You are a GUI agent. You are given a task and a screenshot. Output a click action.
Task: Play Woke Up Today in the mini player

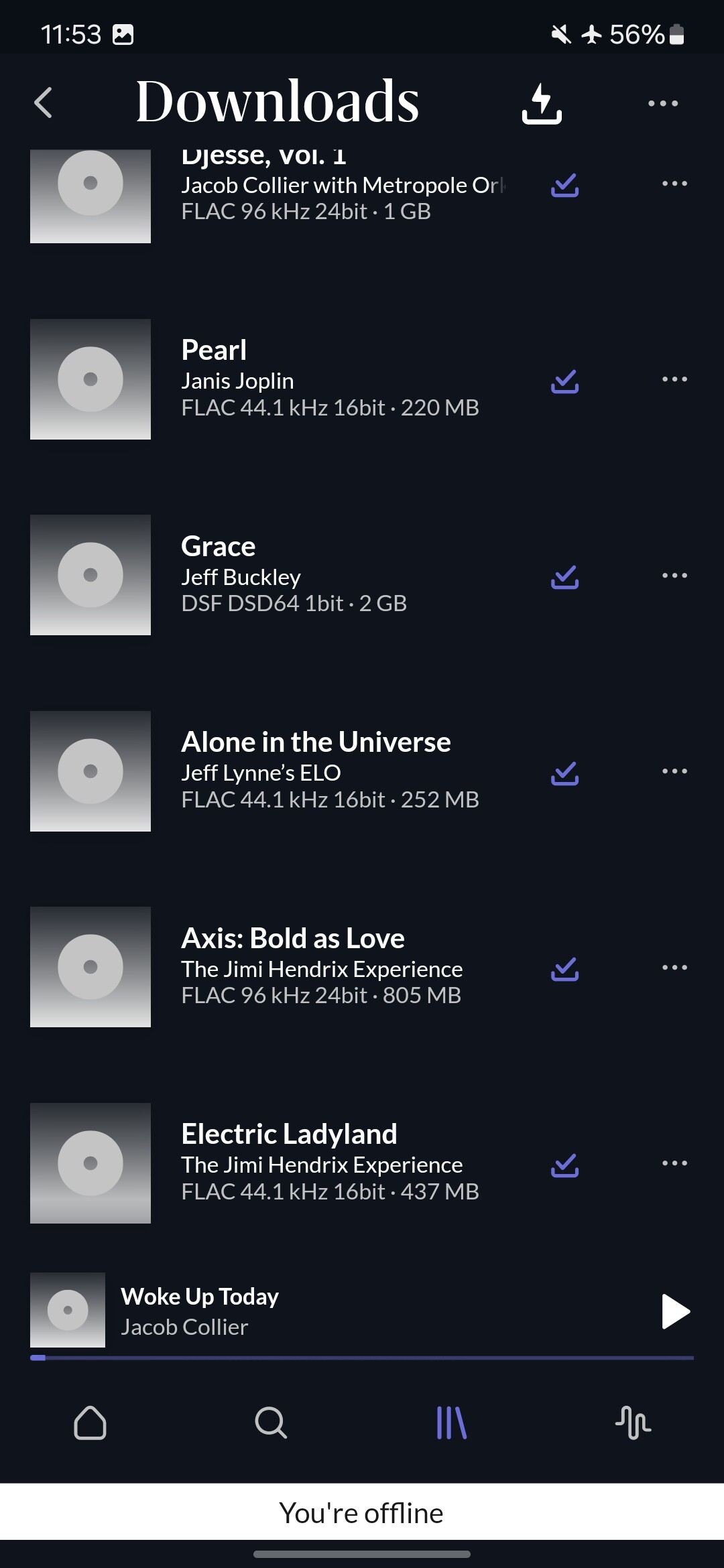point(675,1311)
